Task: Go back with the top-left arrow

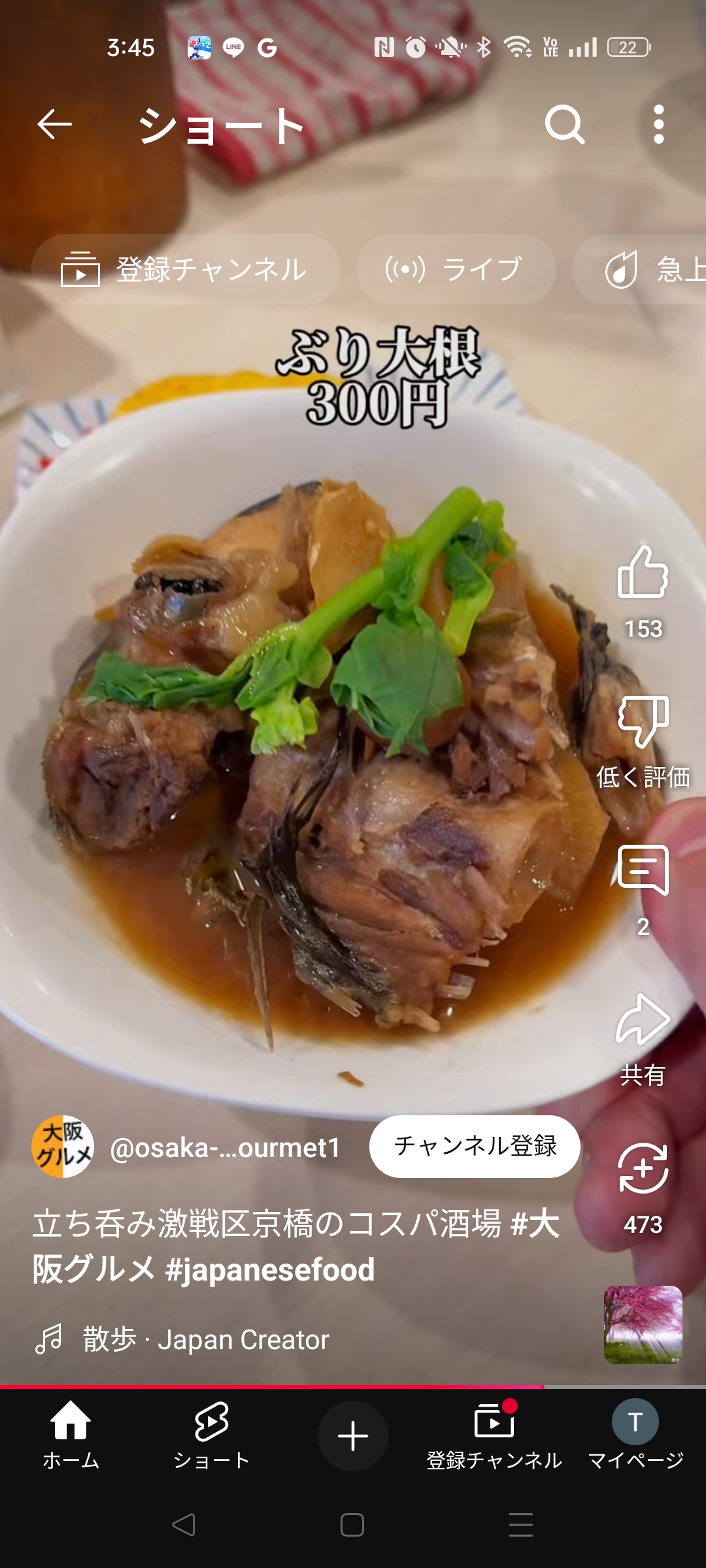Action: click(54, 124)
